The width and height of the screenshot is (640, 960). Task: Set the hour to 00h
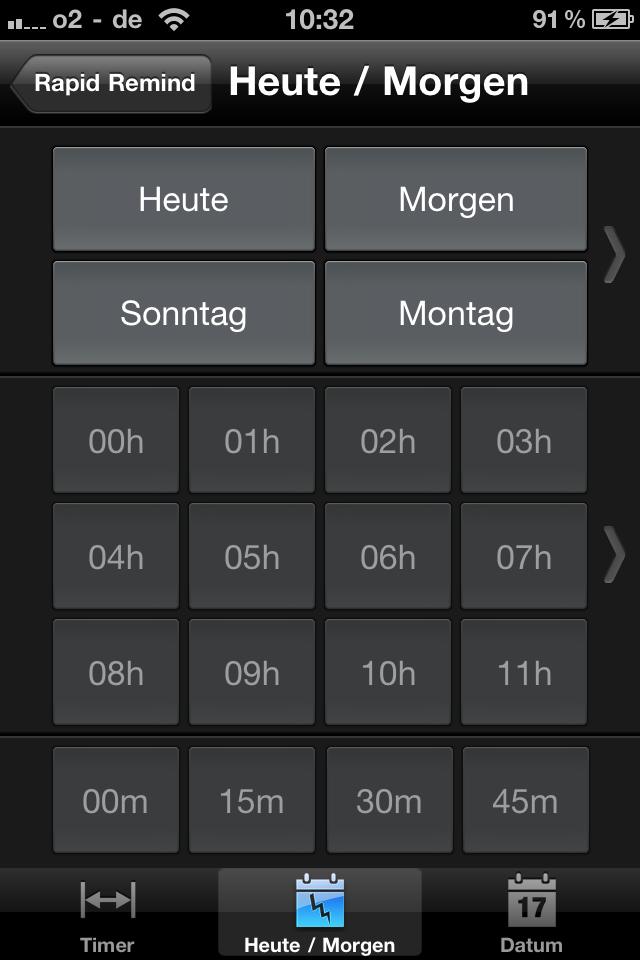pyautogui.click(x=116, y=441)
